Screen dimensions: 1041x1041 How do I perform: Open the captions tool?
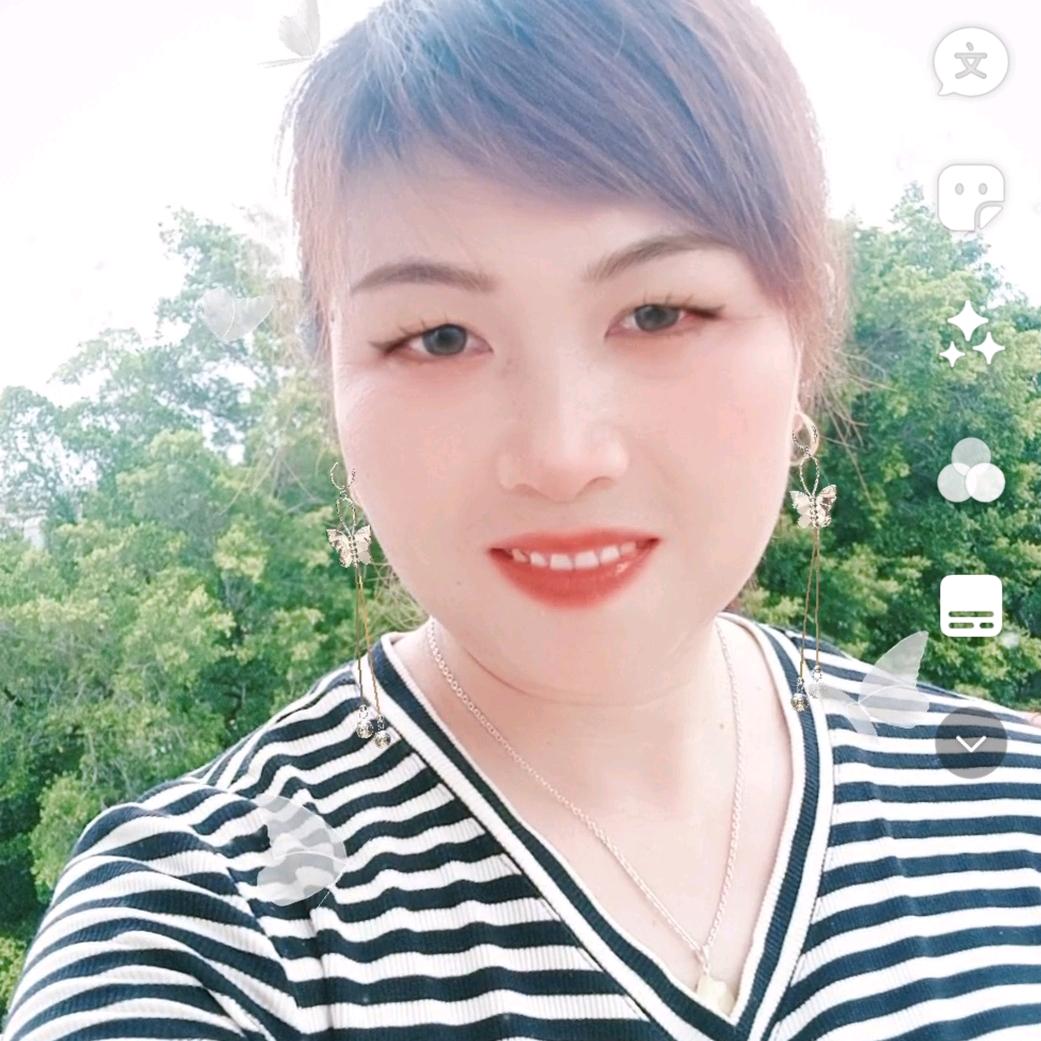[971, 606]
